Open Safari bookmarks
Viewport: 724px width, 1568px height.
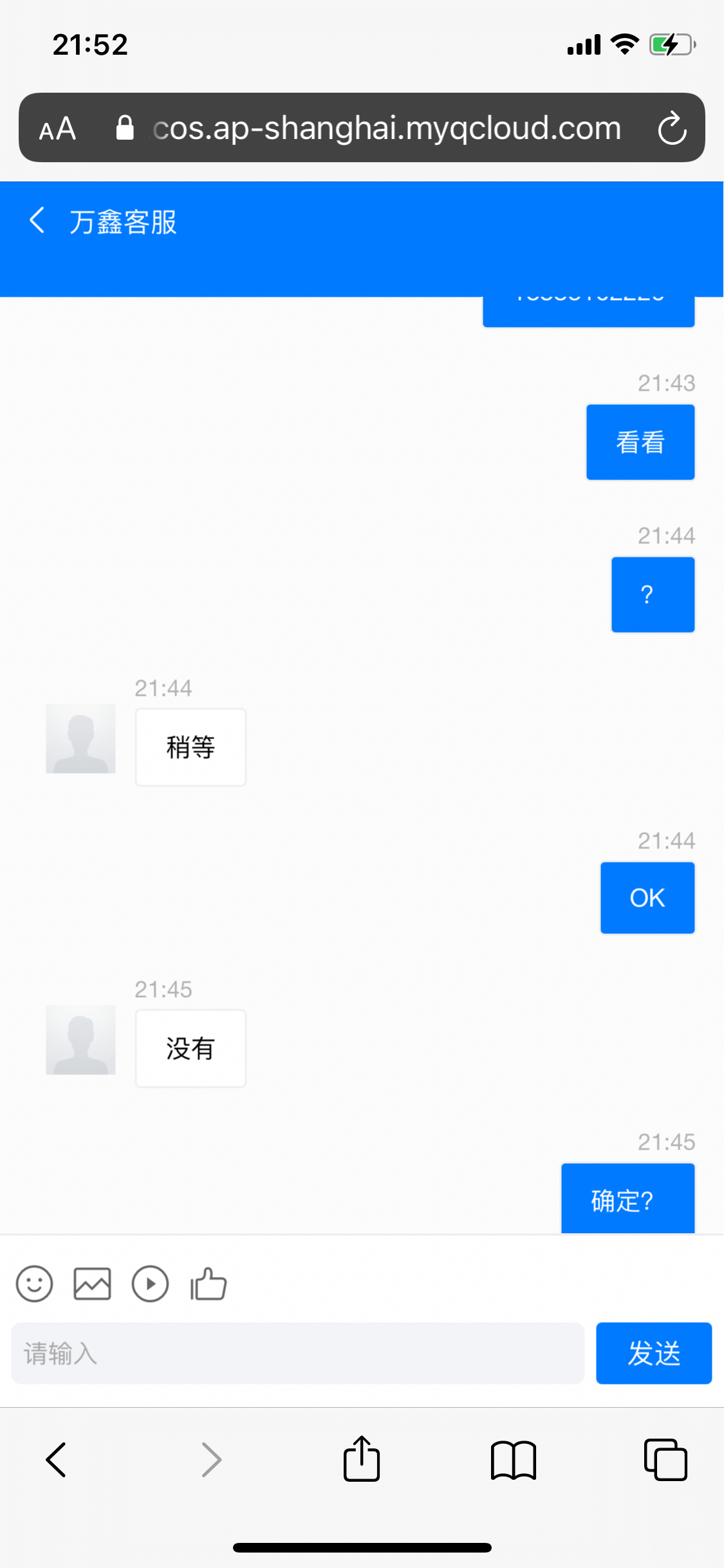[513, 1459]
